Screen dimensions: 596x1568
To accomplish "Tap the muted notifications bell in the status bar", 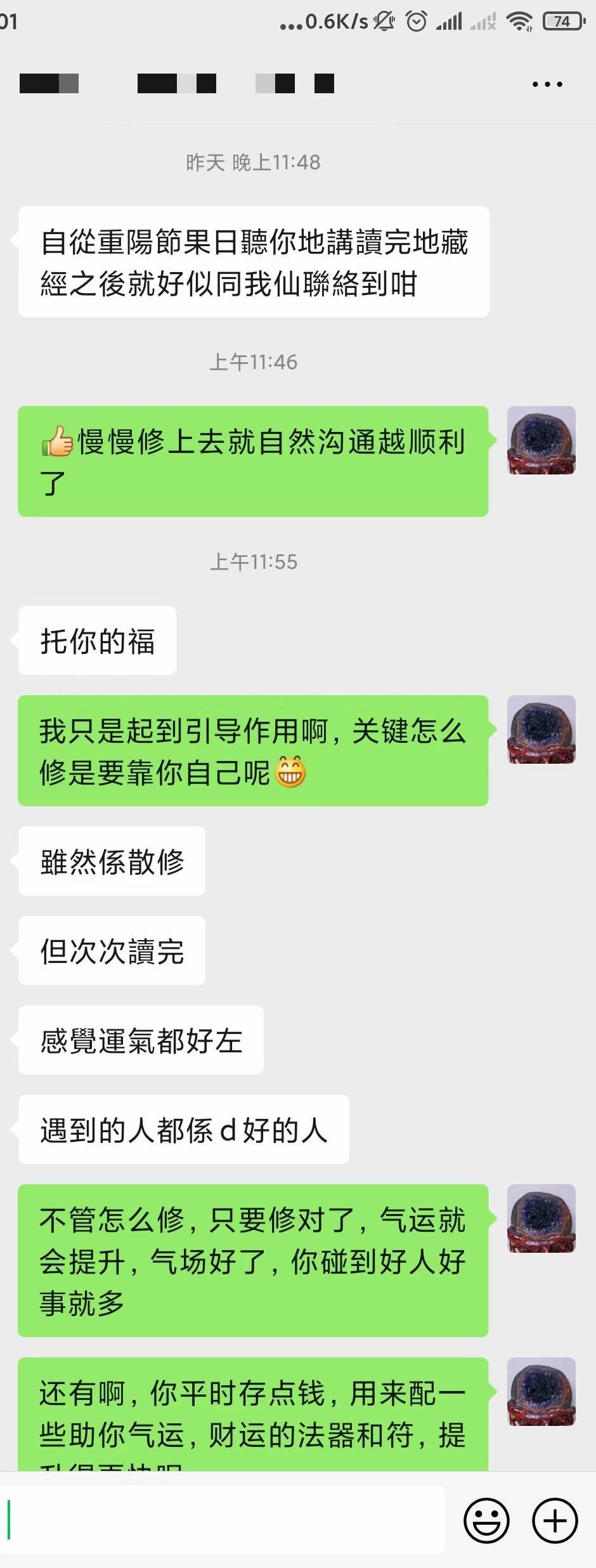I will click(x=383, y=21).
